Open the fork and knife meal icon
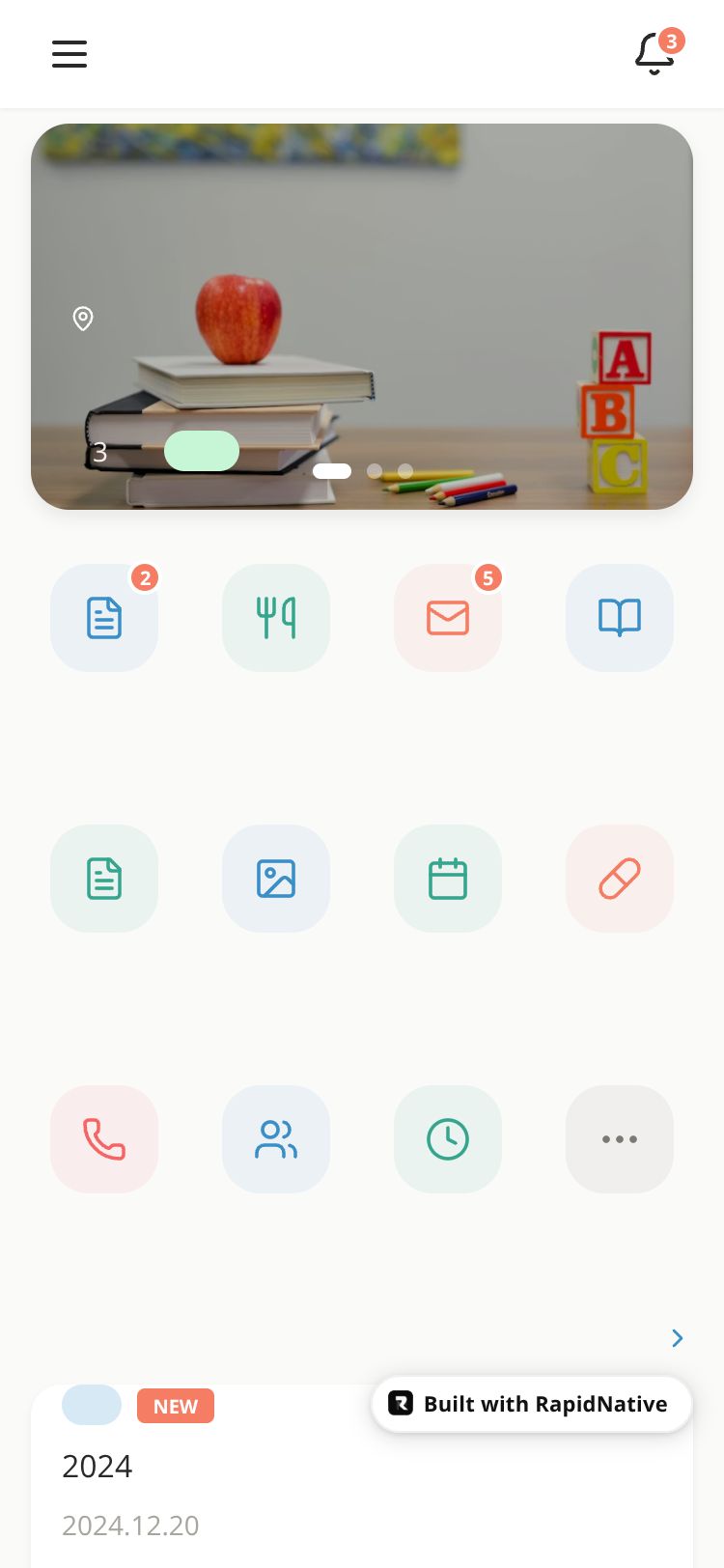The image size is (724, 1568). click(x=276, y=618)
